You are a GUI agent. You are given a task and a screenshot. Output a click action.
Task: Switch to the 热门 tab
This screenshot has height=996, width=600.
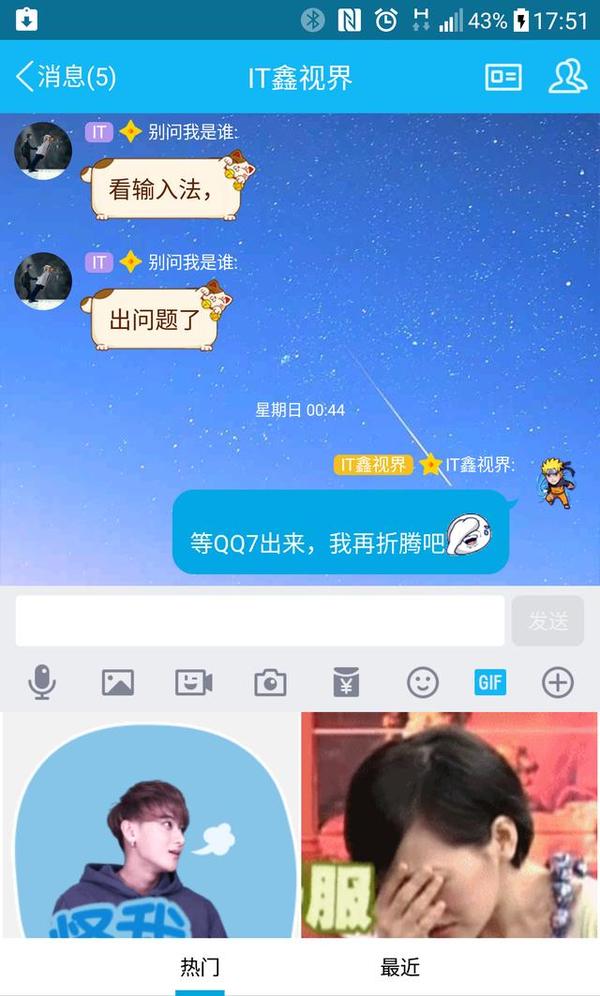(200, 967)
